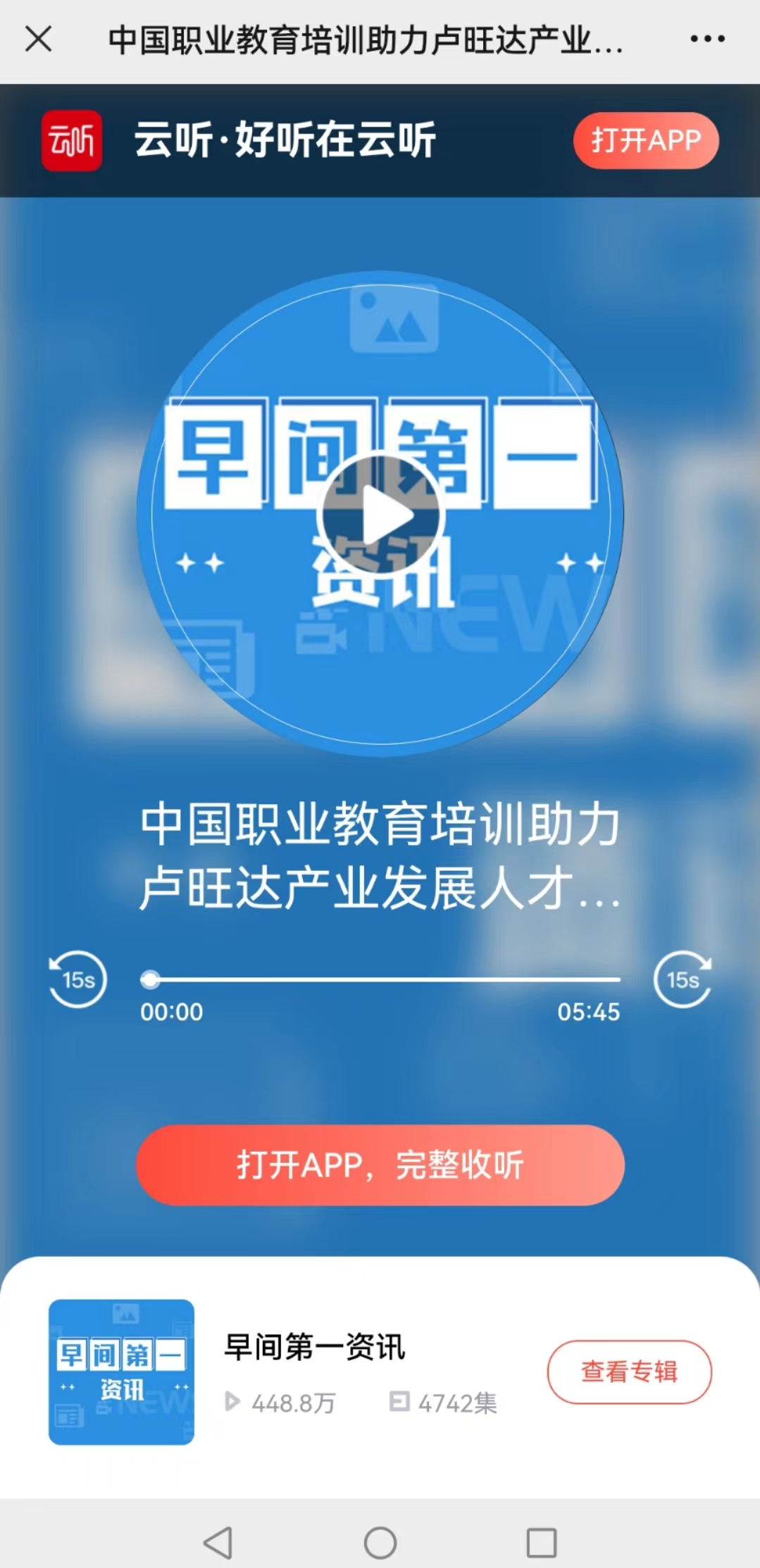Open the three-dot overflow menu
Image resolution: width=760 pixels, height=1568 pixels.
click(x=707, y=39)
